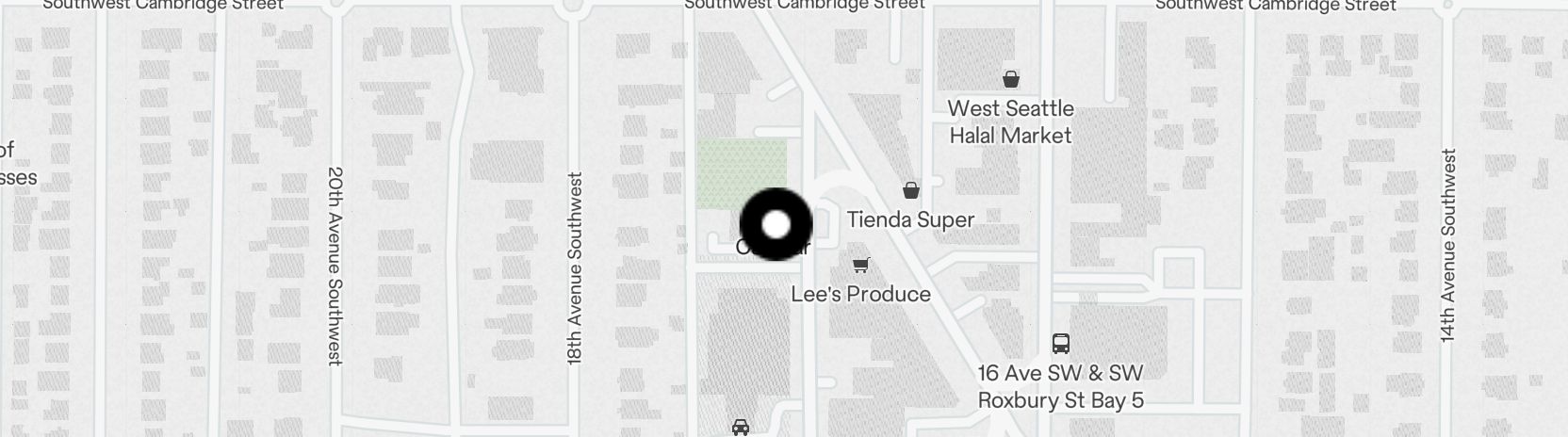Open the Tienda Super shop marker
Image resolution: width=1568 pixels, height=437 pixels.
[x=911, y=191]
